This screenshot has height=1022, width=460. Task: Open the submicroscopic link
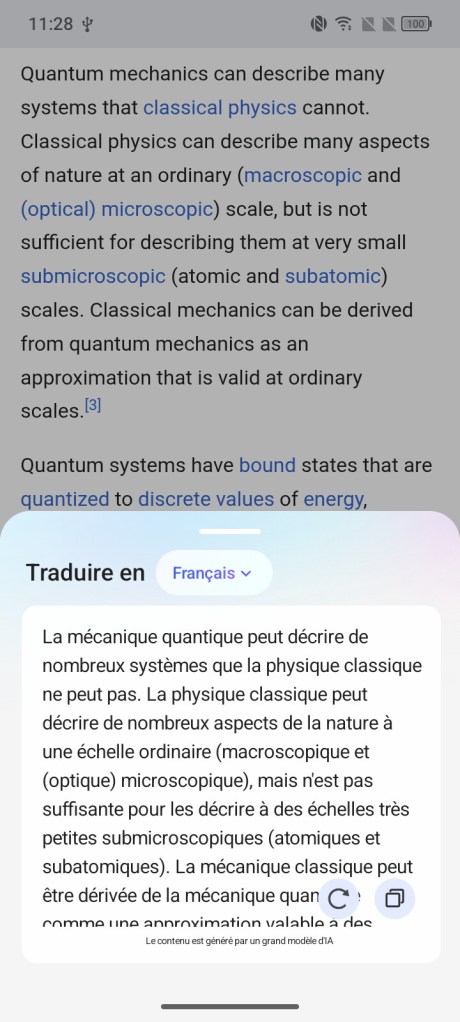[93, 276]
